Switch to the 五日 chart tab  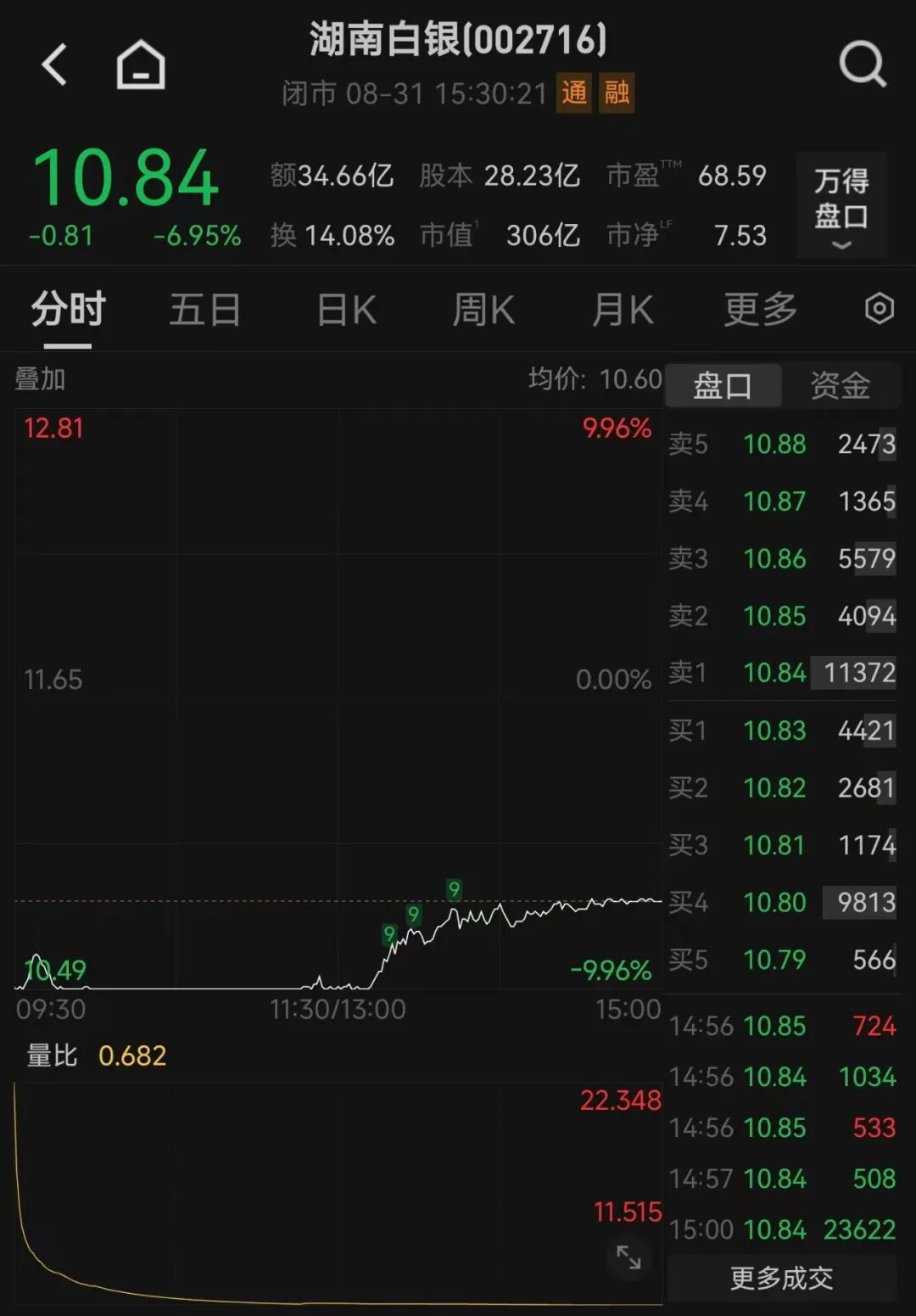coord(205,310)
